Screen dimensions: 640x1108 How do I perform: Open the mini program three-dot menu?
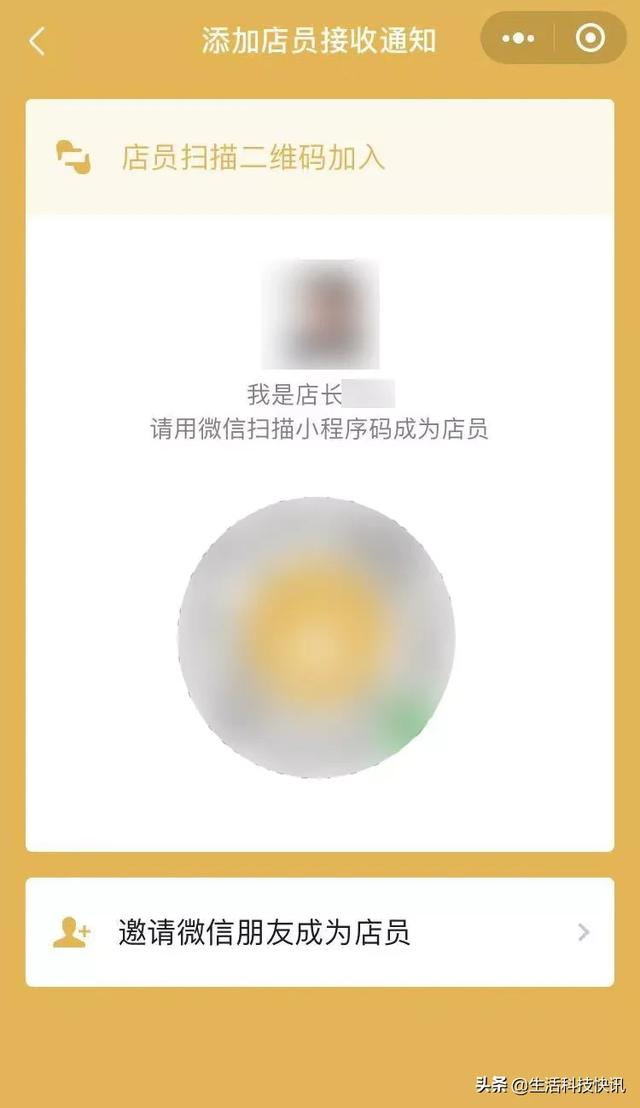coord(518,38)
